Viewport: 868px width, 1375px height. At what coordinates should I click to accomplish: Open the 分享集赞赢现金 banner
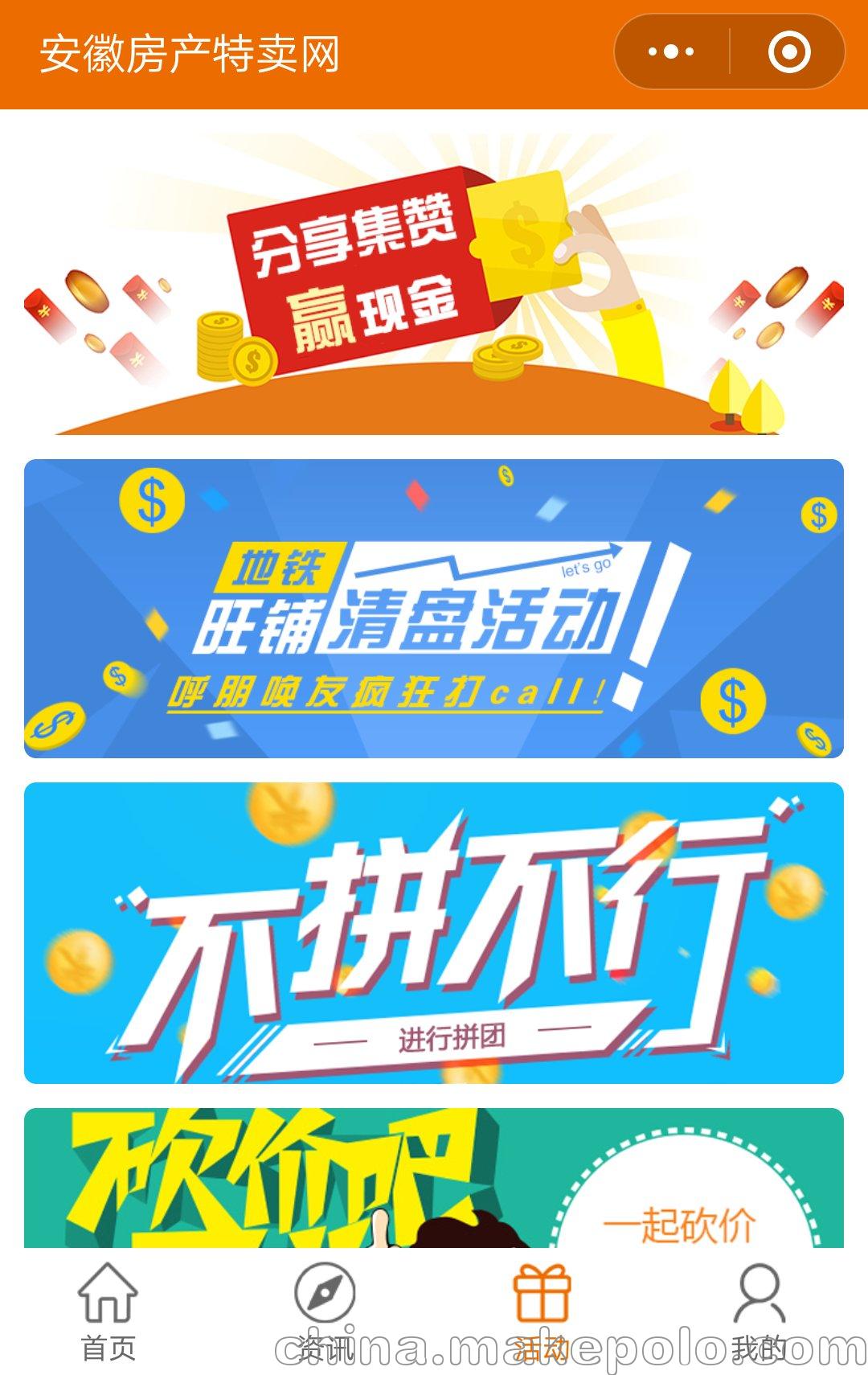[x=434, y=283]
